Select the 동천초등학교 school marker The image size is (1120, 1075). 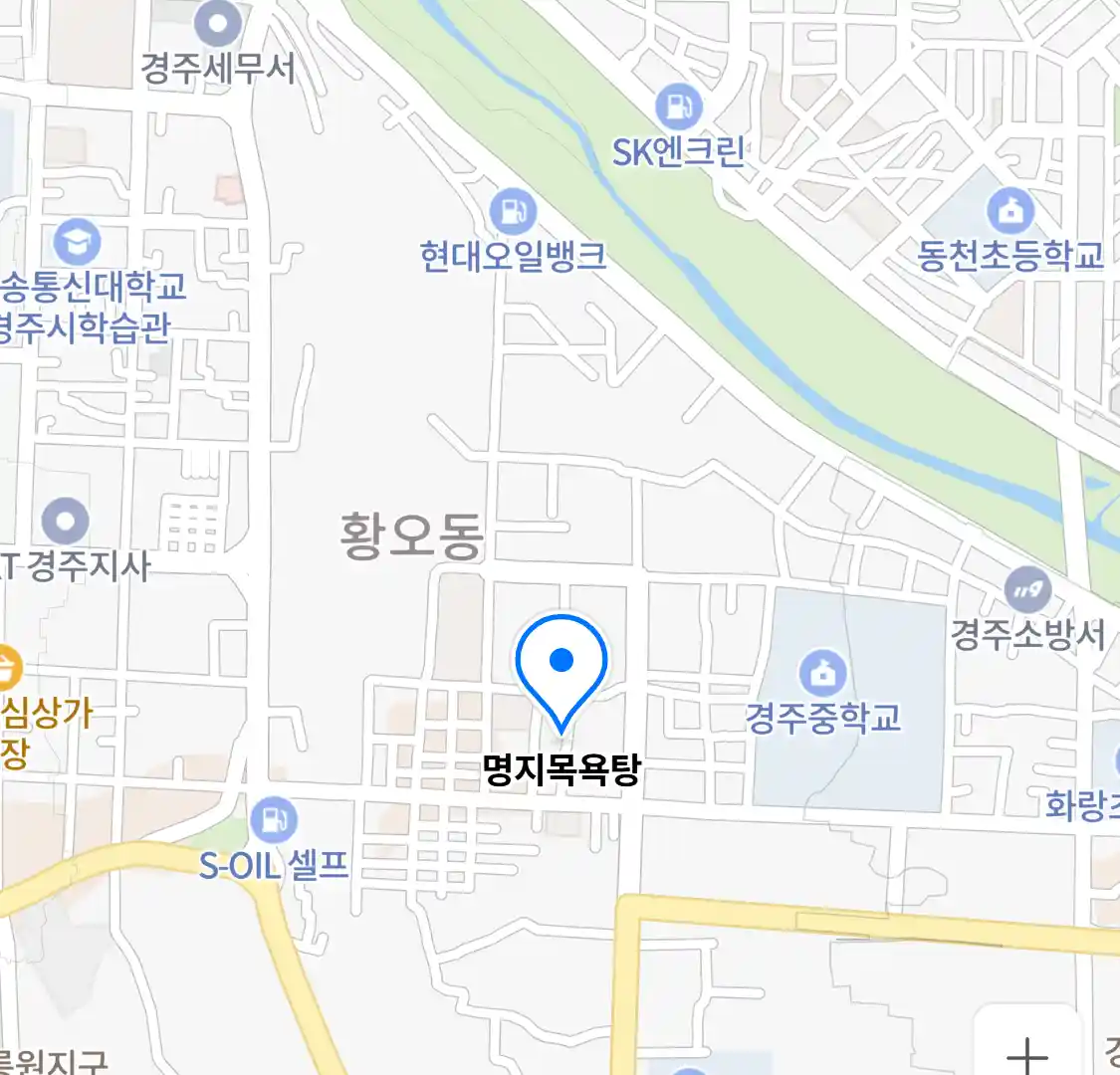(x=1010, y=210)
